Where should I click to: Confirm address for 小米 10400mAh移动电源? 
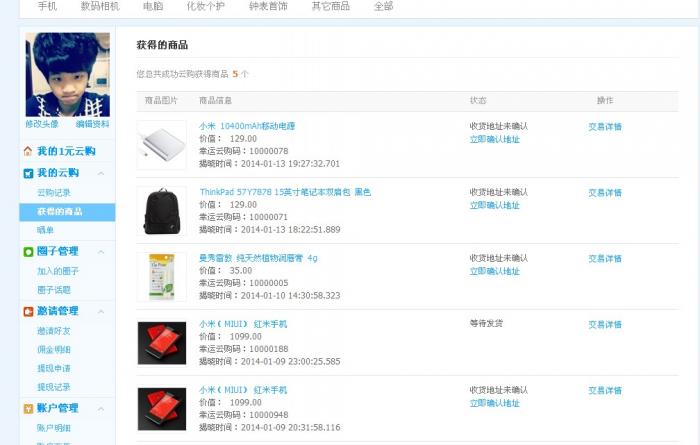495,139
